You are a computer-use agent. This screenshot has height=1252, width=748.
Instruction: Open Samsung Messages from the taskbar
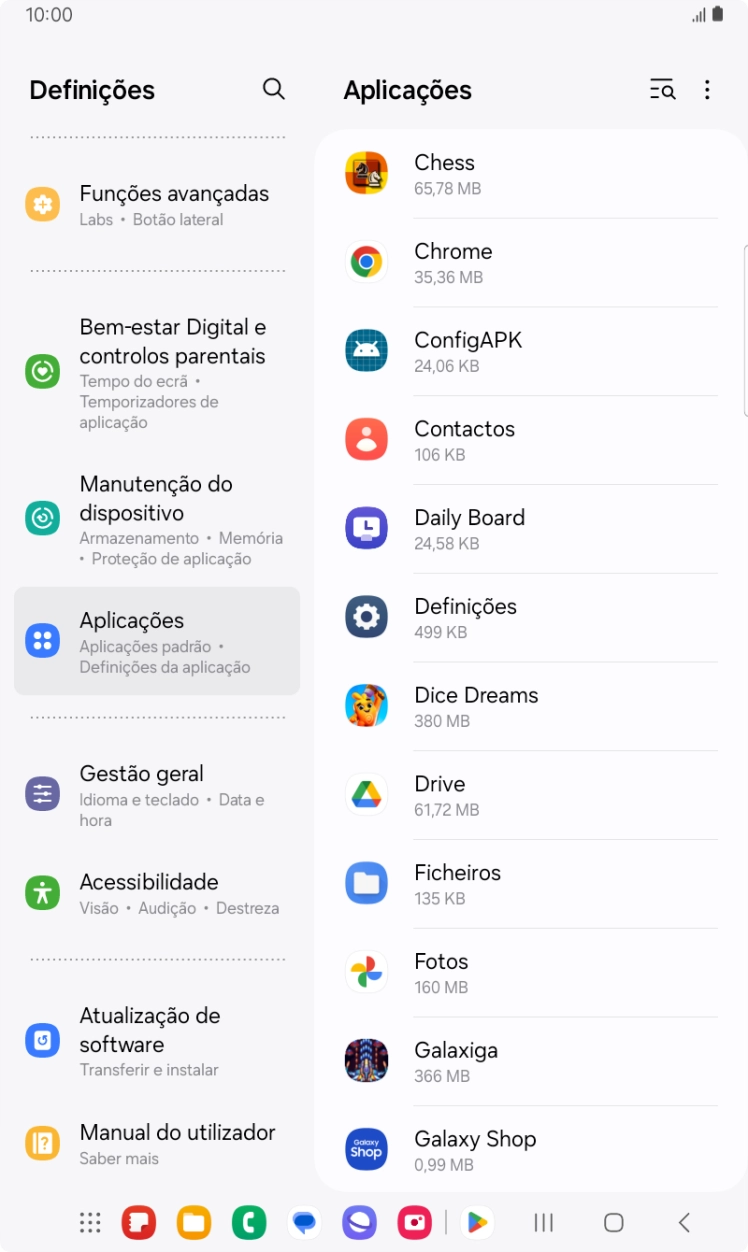(304, 1222)
